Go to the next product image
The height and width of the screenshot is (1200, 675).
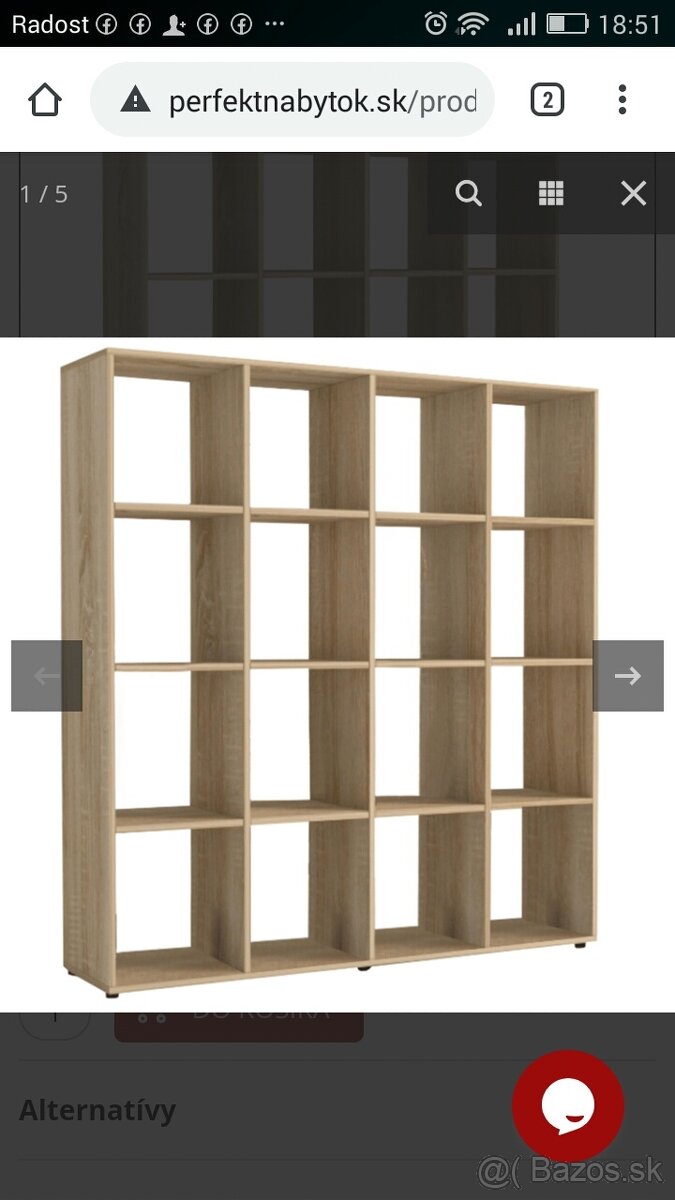pos(627,676)
